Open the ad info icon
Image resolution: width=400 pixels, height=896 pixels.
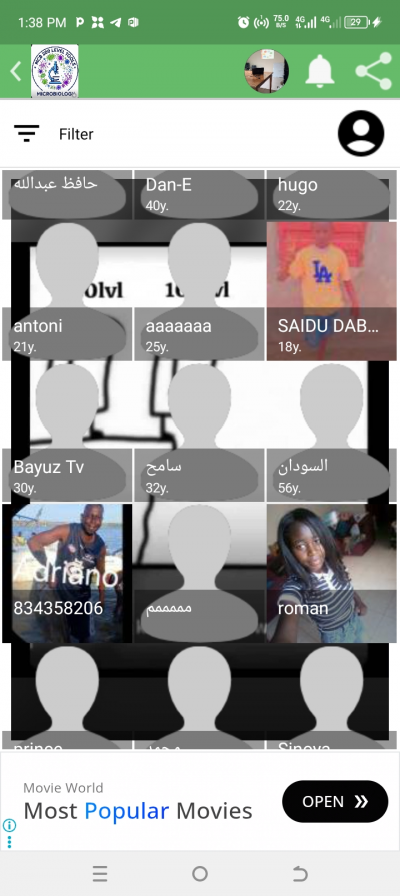9,825
